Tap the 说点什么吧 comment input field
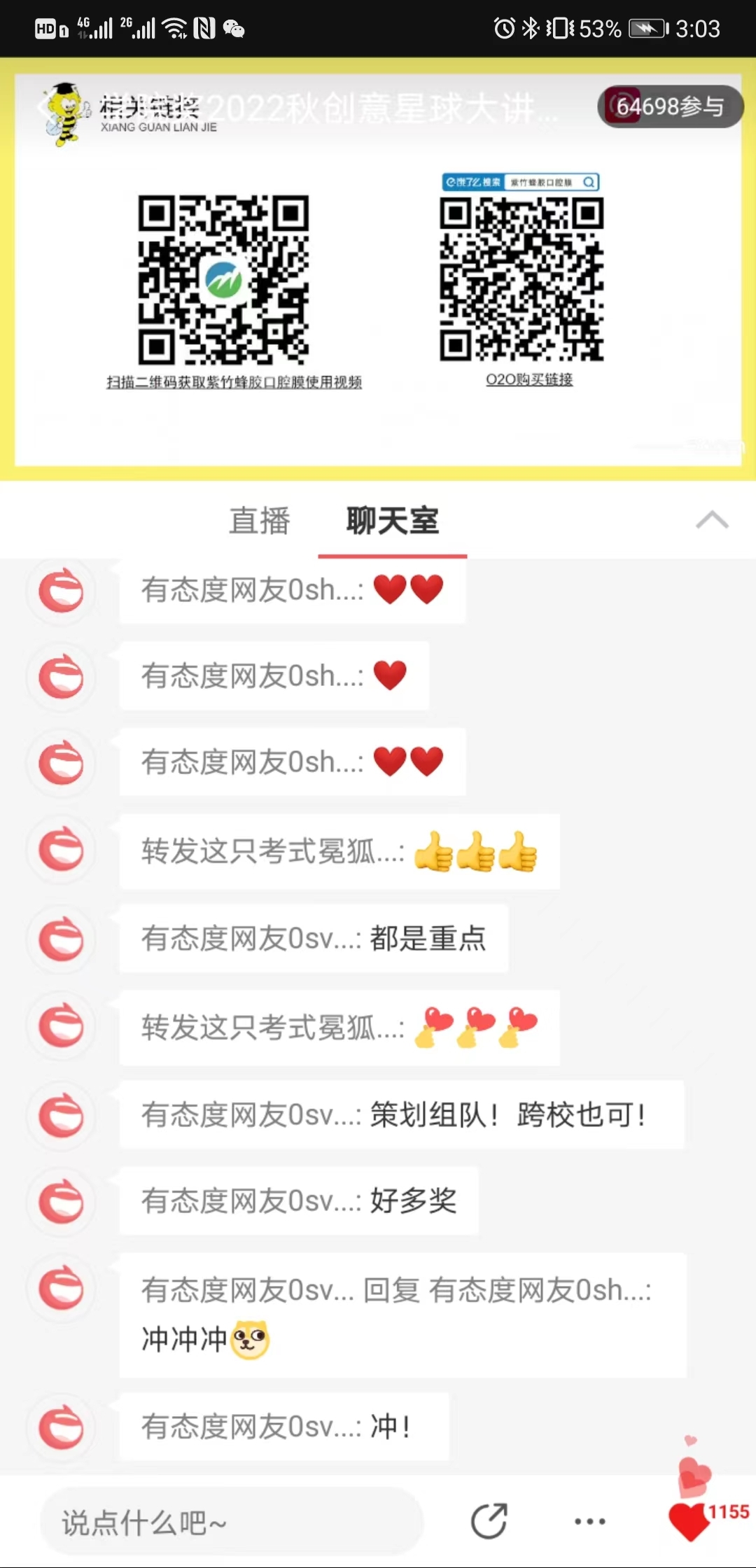Screen dimensions: 756x1568 tap(231, 1523)
